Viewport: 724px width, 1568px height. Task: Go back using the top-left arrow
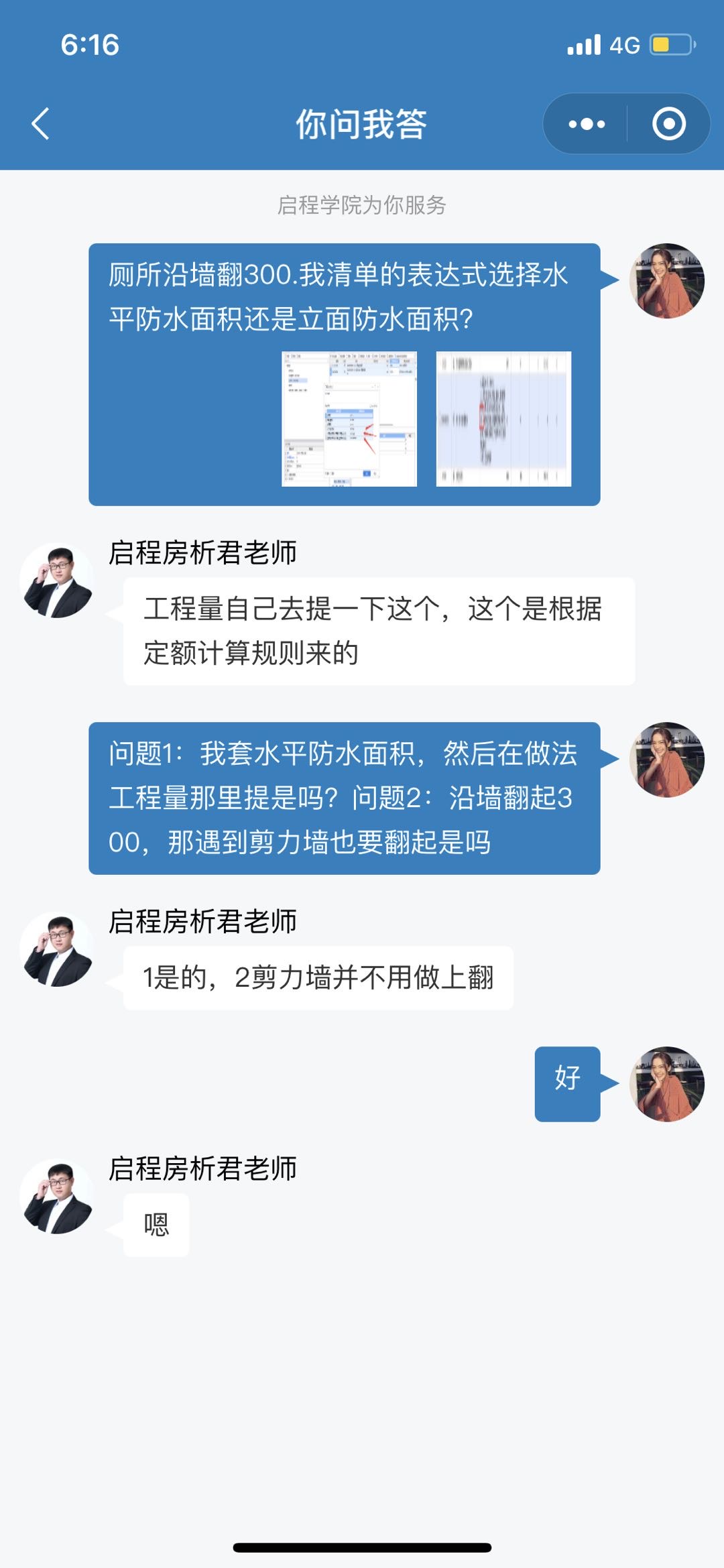41,124
